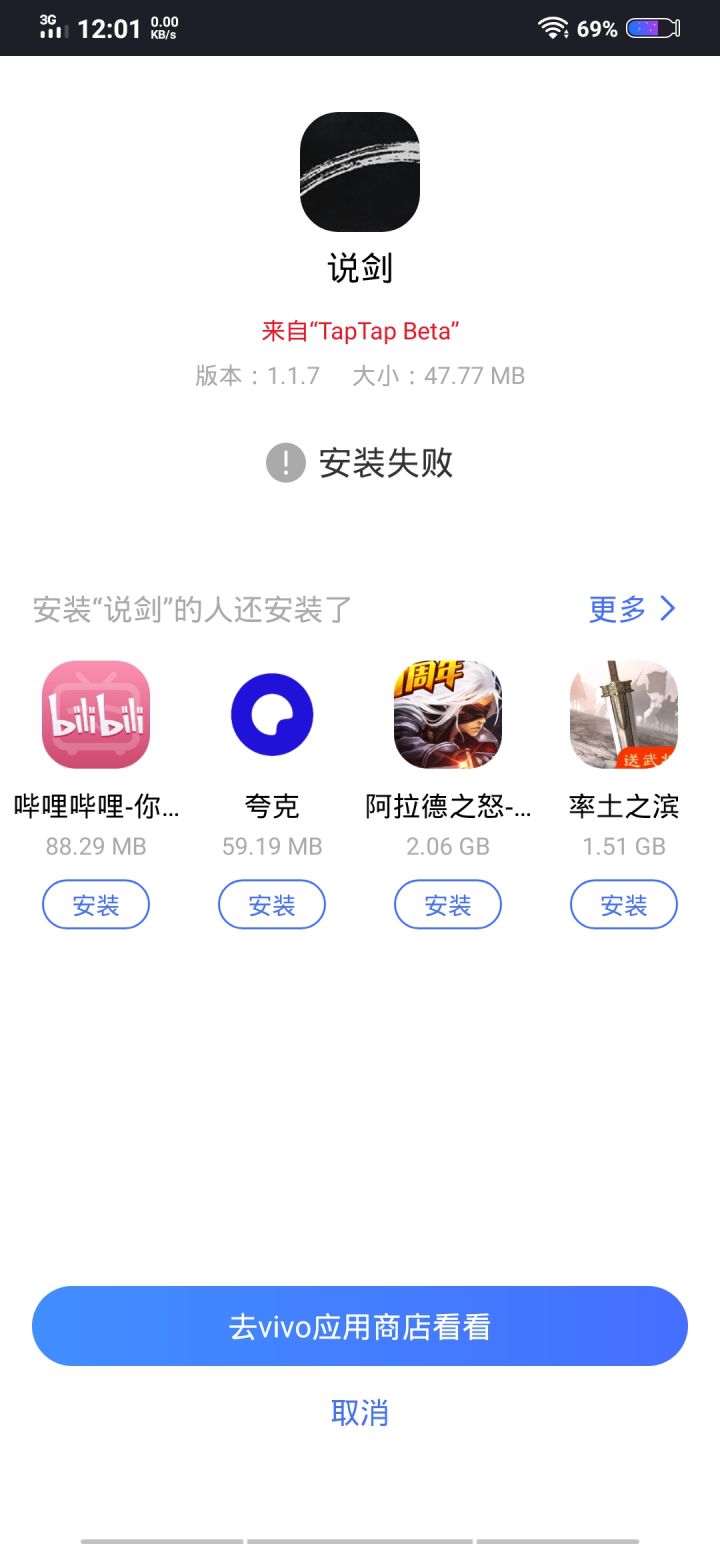Tap the 夸克 browser icon

pos(271,715)
